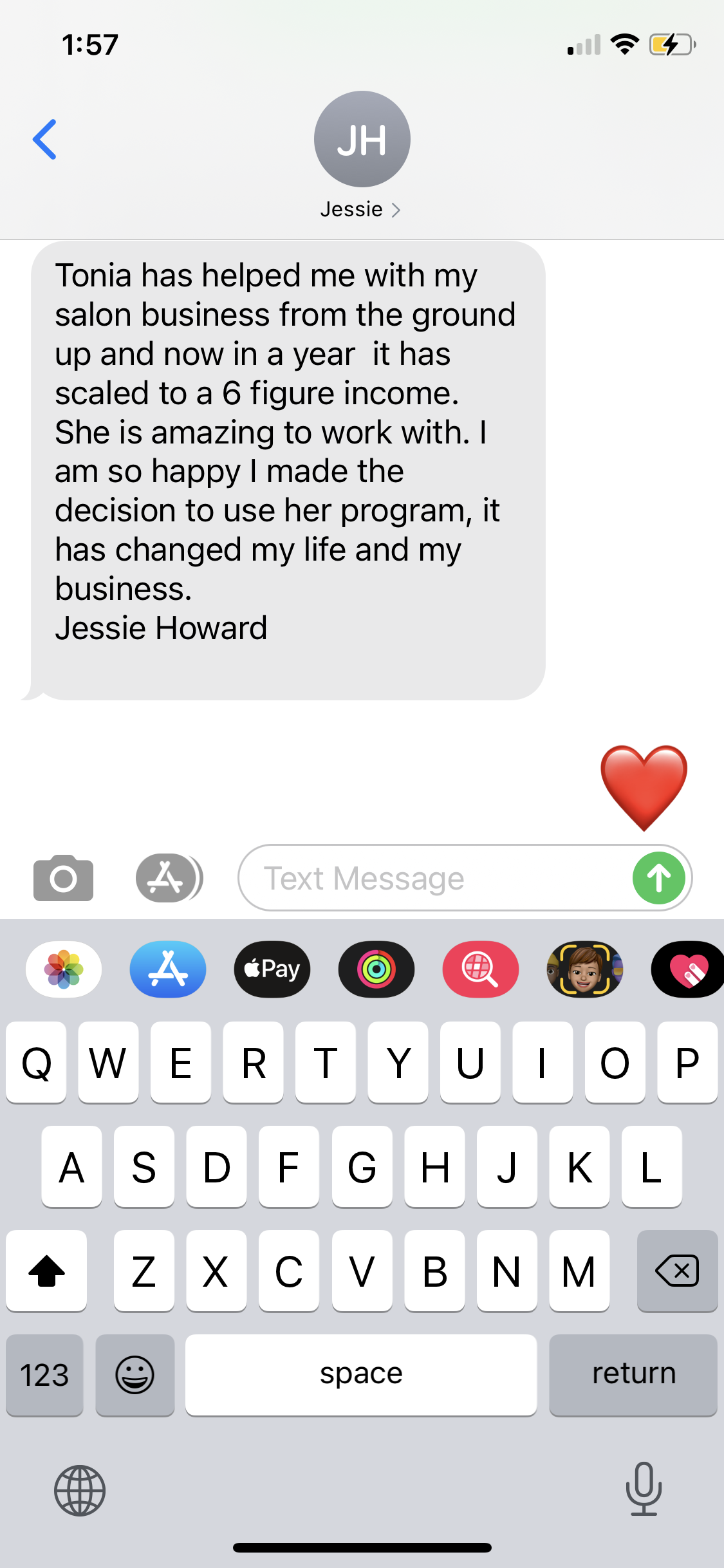The height and width of the screenshot is (1568, 724).
Task: Open the Photos app in the drawer
Action: 64,969
